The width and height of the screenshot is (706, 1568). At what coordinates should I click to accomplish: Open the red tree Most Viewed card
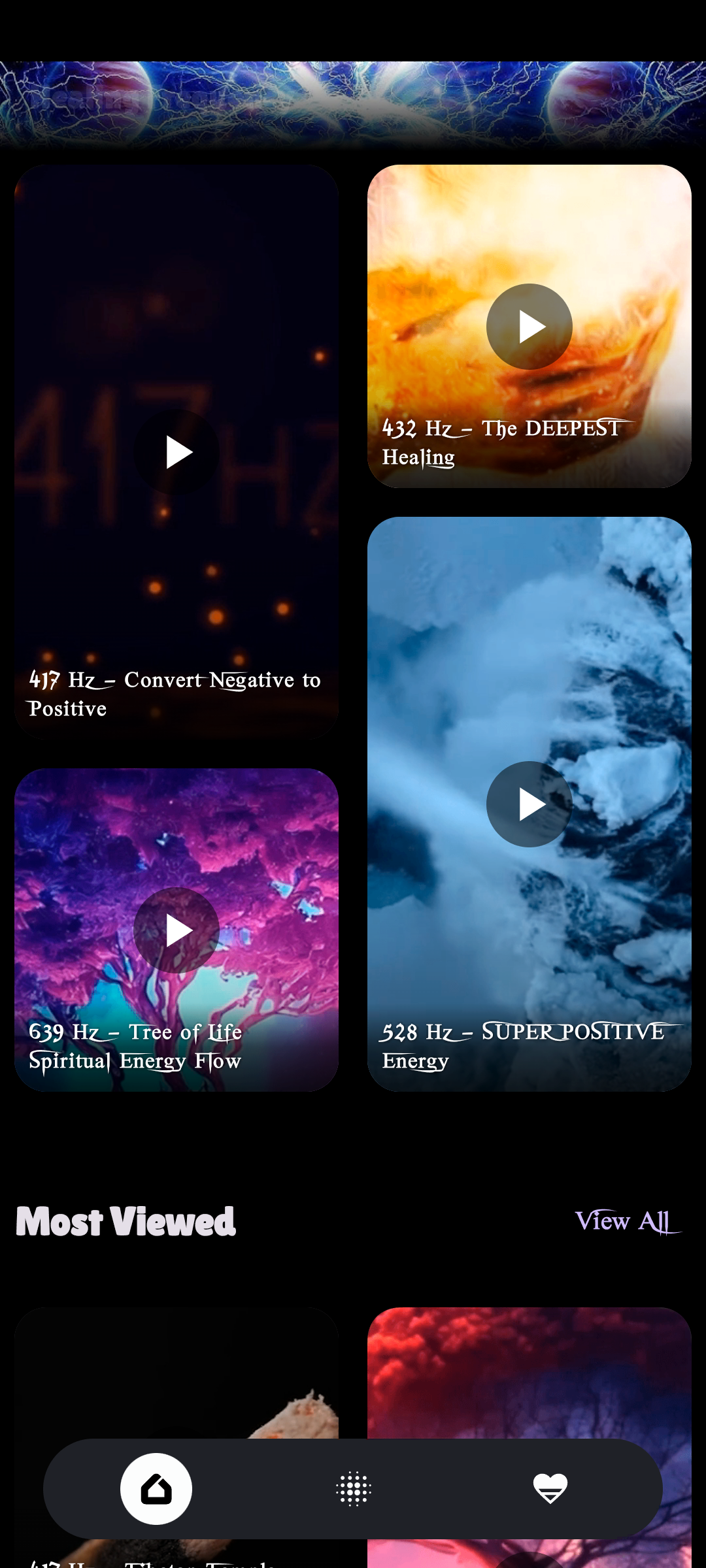pos(529,1372)
